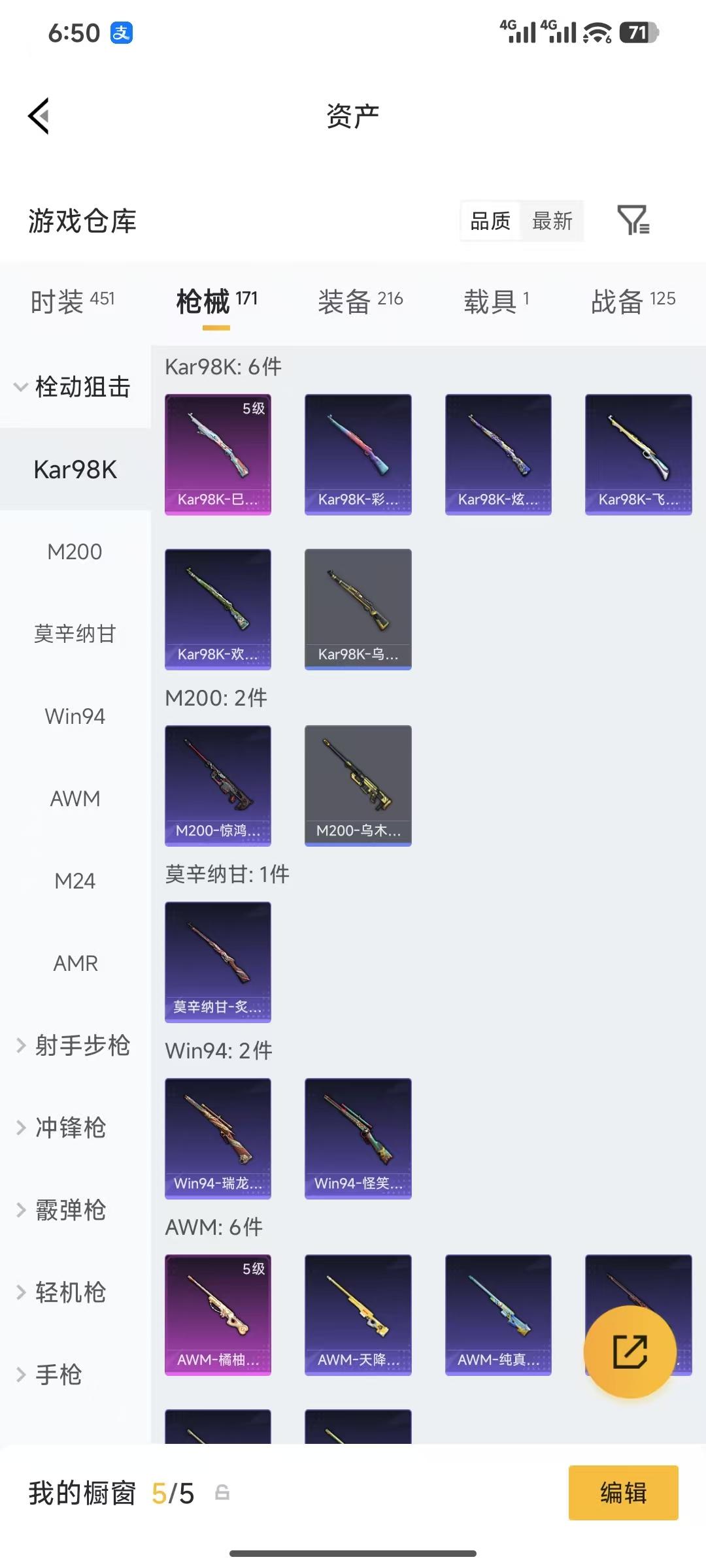Tap 编辑 to edit my showcase
Image resolution: width=706 pixels, height=1568 pixels.
[623, 1493]
